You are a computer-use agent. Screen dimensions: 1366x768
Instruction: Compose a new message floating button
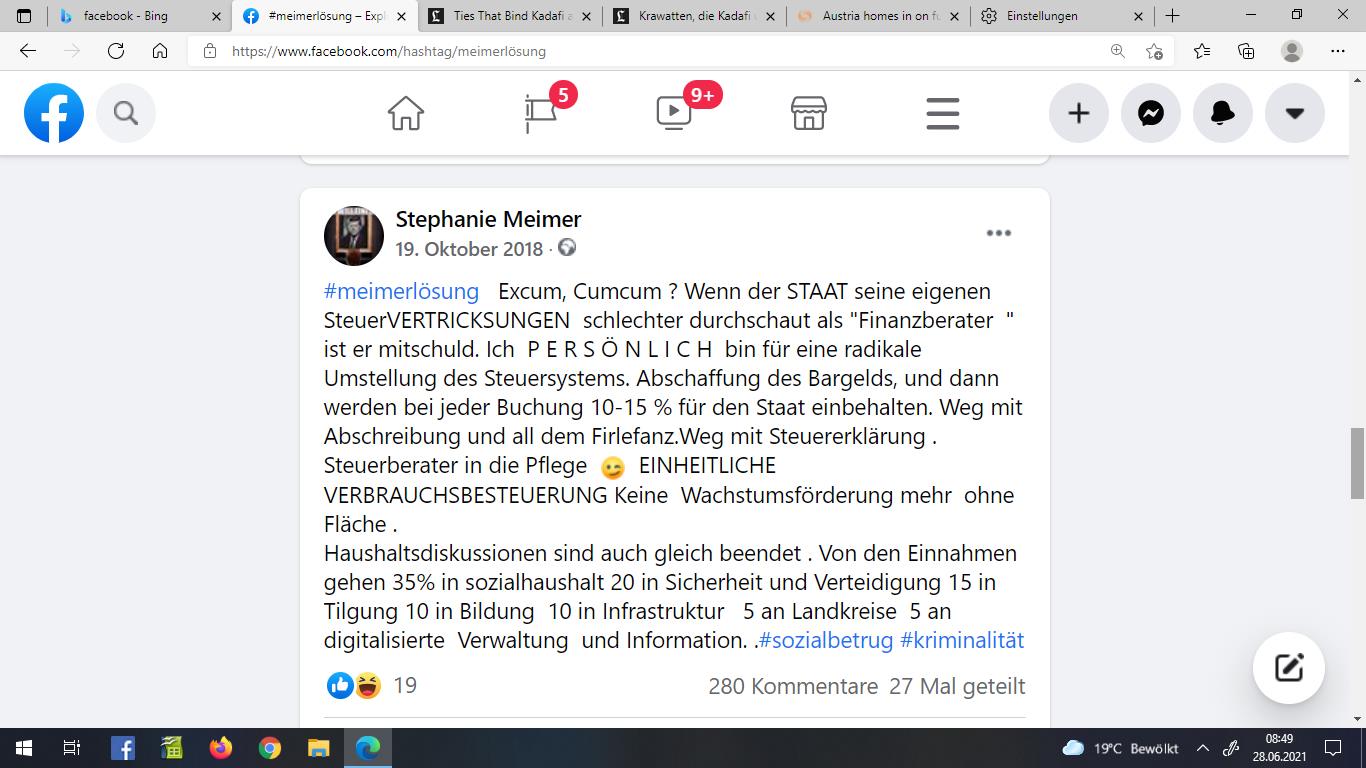[1288, 667]
